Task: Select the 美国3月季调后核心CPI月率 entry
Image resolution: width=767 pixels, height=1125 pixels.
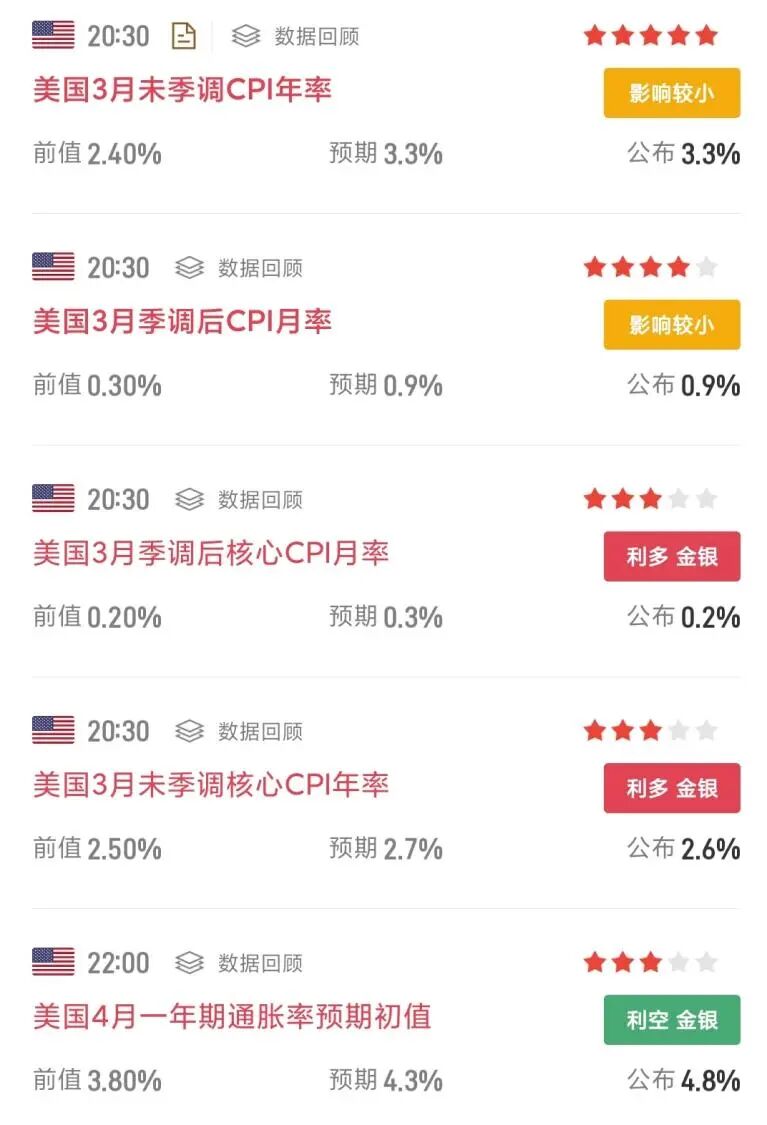Action: pos(211,554)
